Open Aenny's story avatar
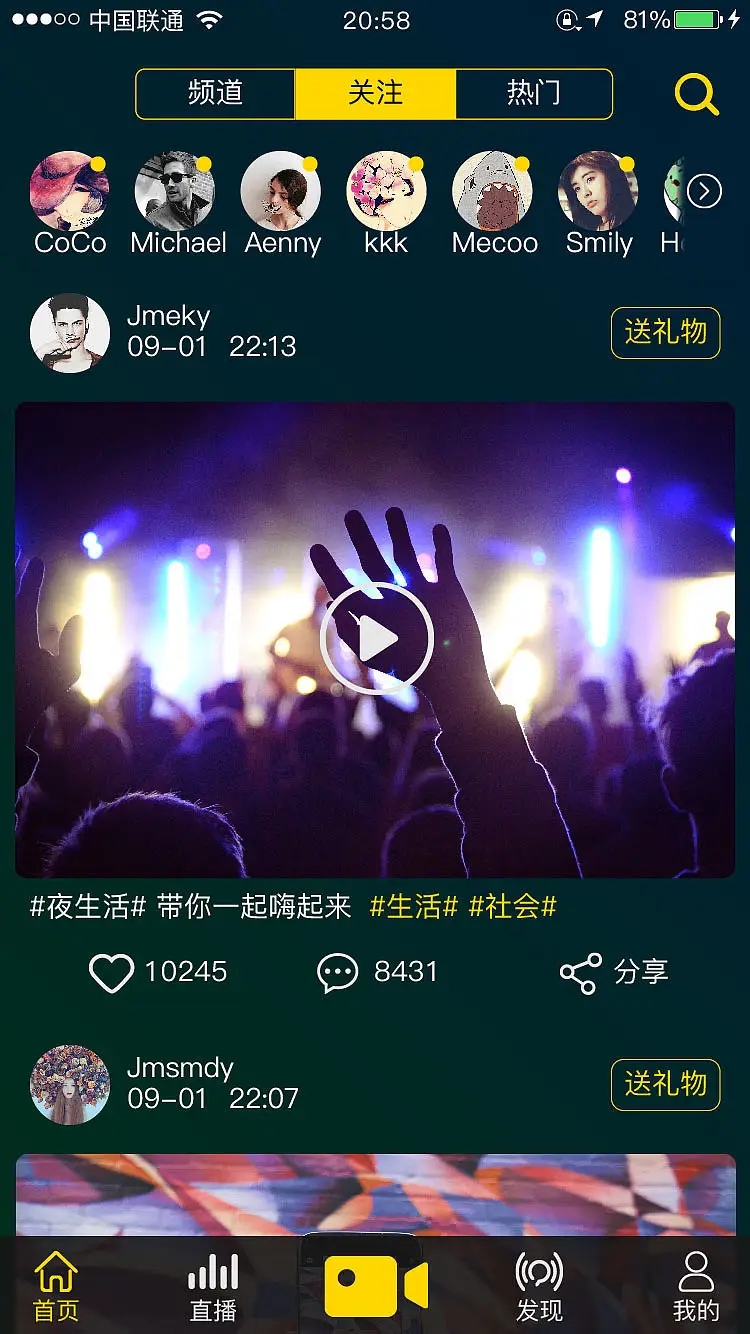The width and height of the screenshot is (750, 1334). [x=281, y=191]
